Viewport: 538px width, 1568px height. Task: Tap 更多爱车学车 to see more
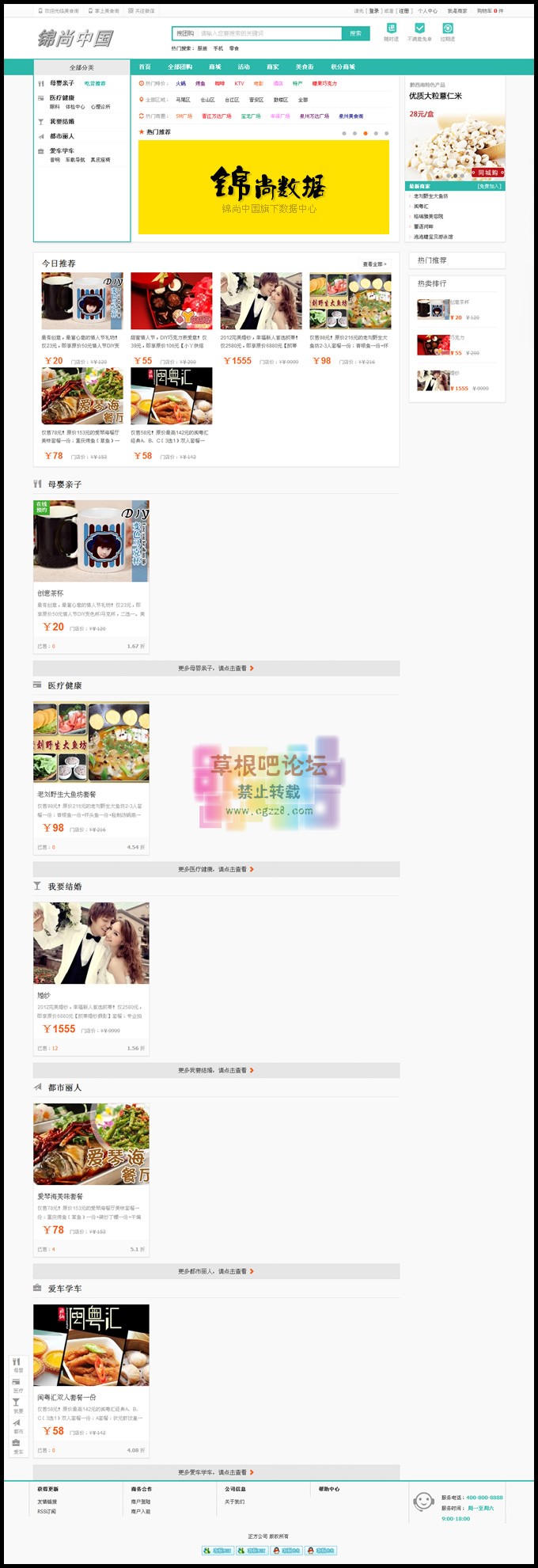tap(216, 1473)
